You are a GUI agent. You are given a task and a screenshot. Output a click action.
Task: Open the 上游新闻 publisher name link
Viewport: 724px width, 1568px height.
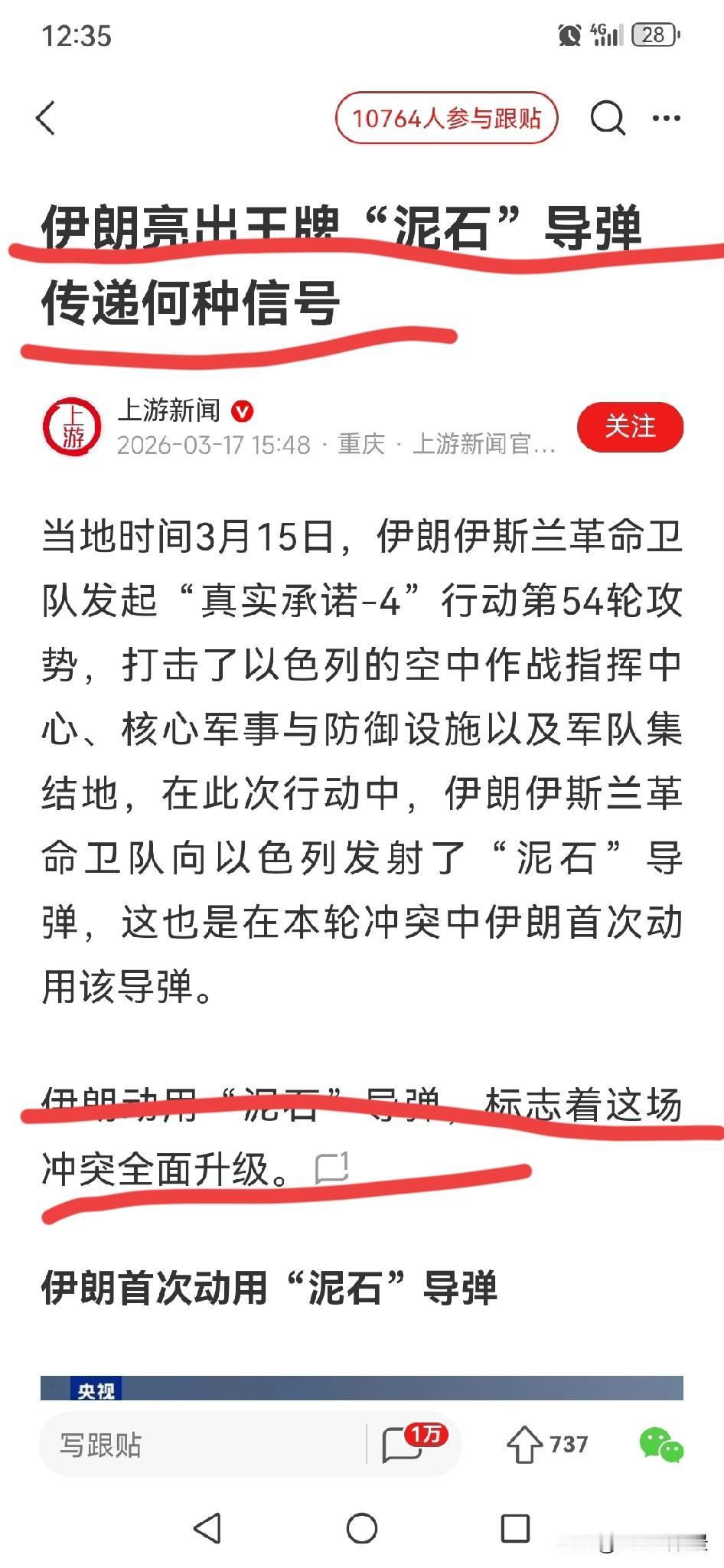coord(169,410)
